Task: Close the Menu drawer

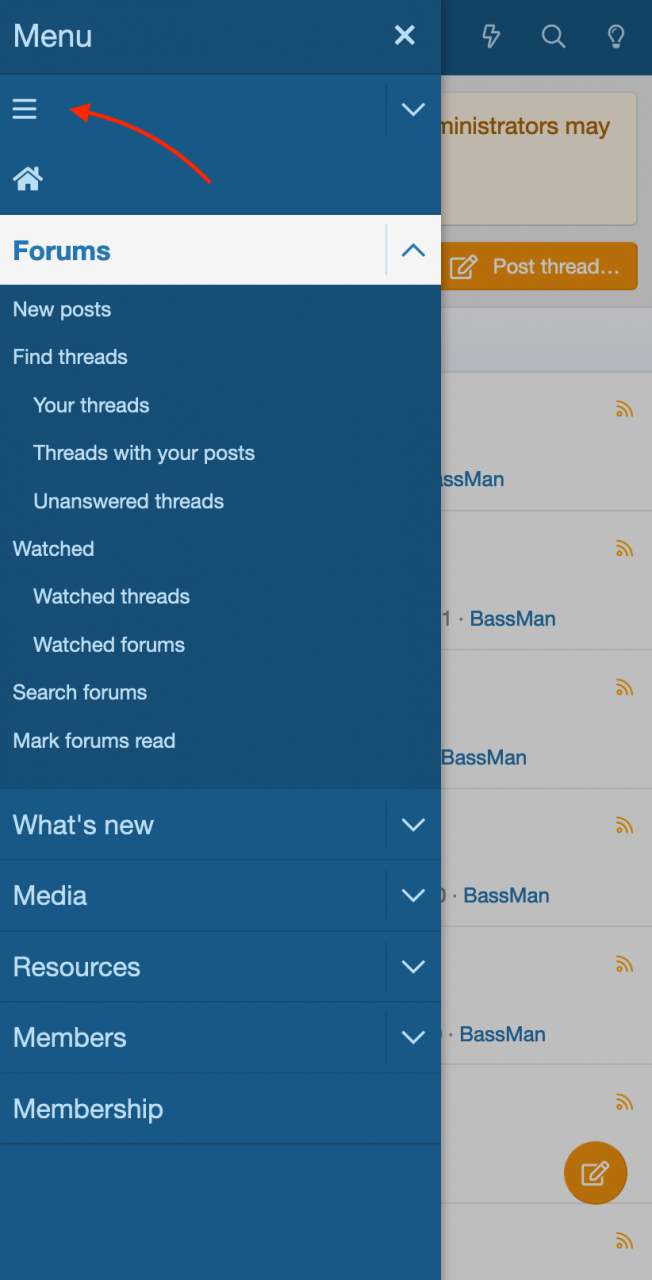Action: point(404,36)
